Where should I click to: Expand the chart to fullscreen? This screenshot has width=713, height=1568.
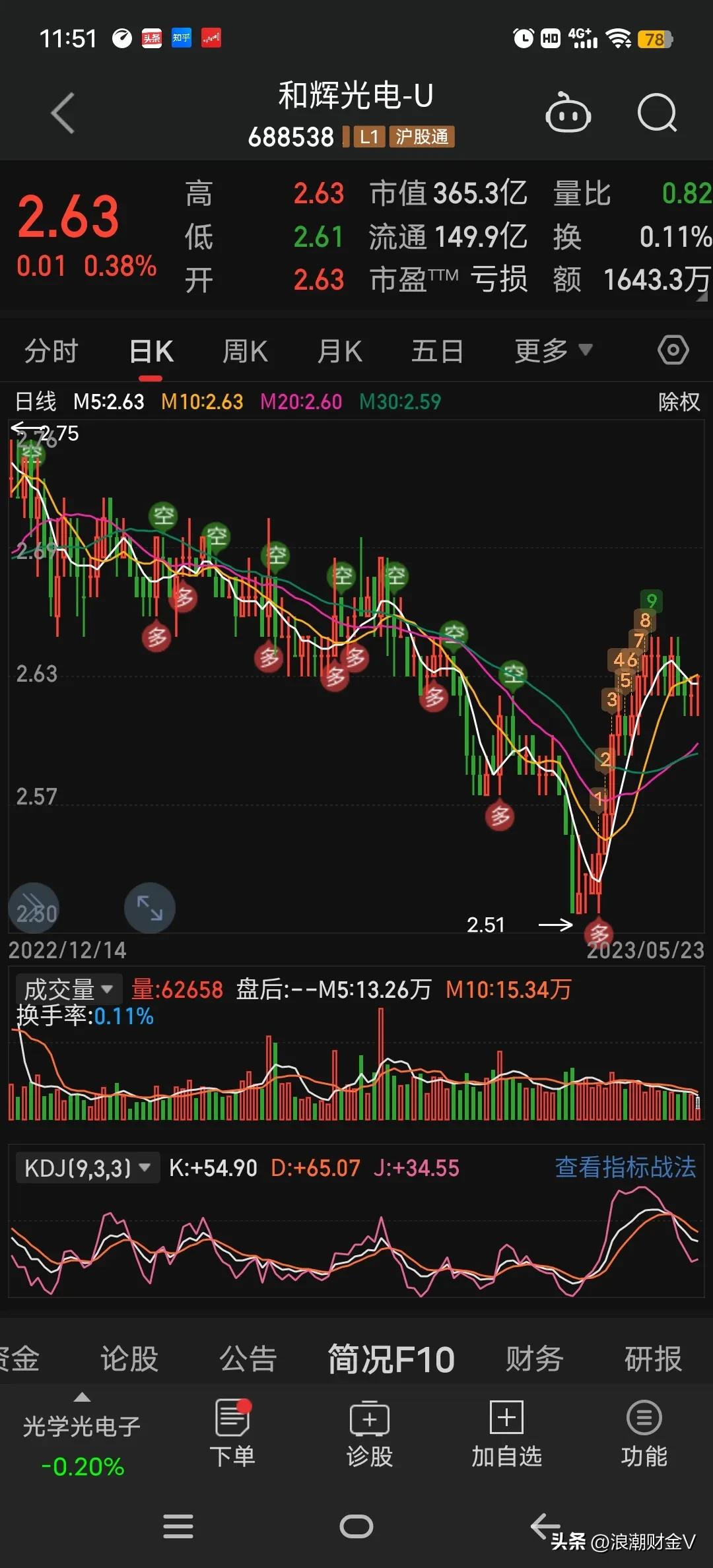(x=150, y=907)
